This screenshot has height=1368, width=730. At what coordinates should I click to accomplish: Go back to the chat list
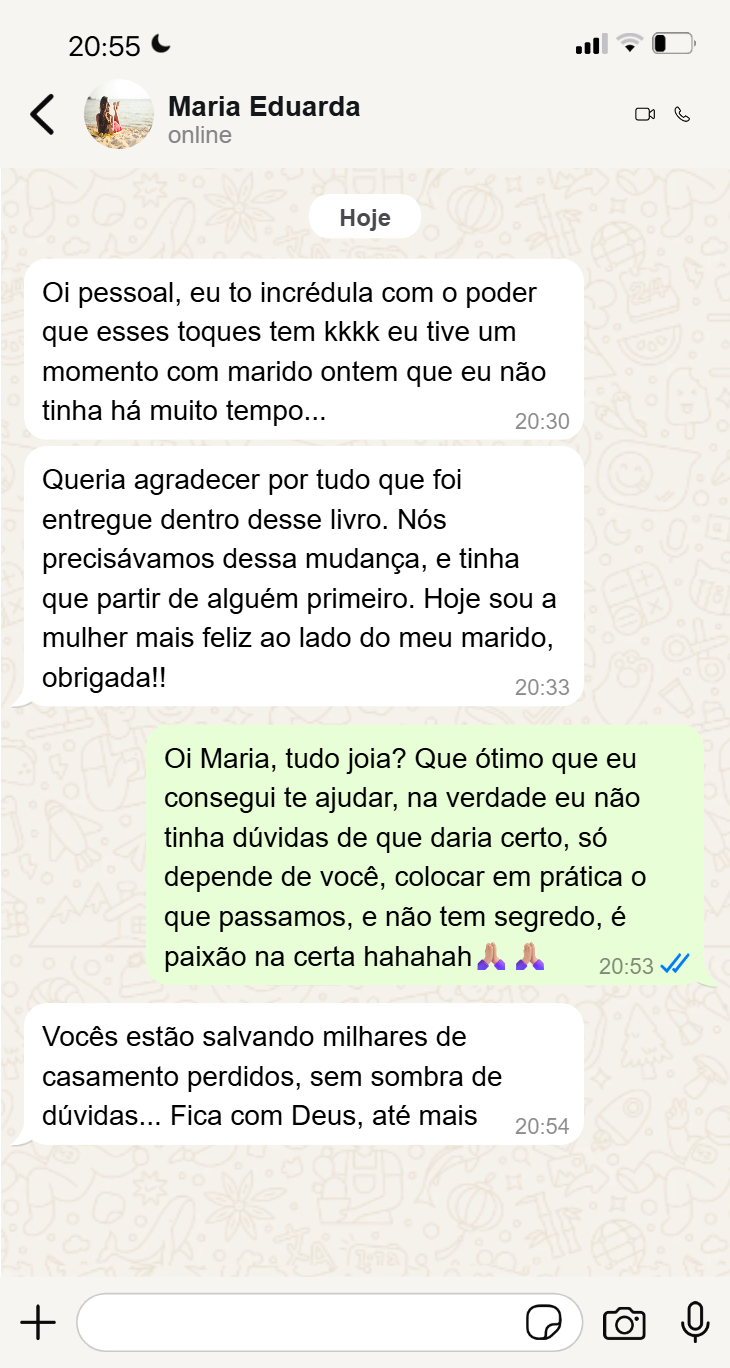click(x=42, y=115)
